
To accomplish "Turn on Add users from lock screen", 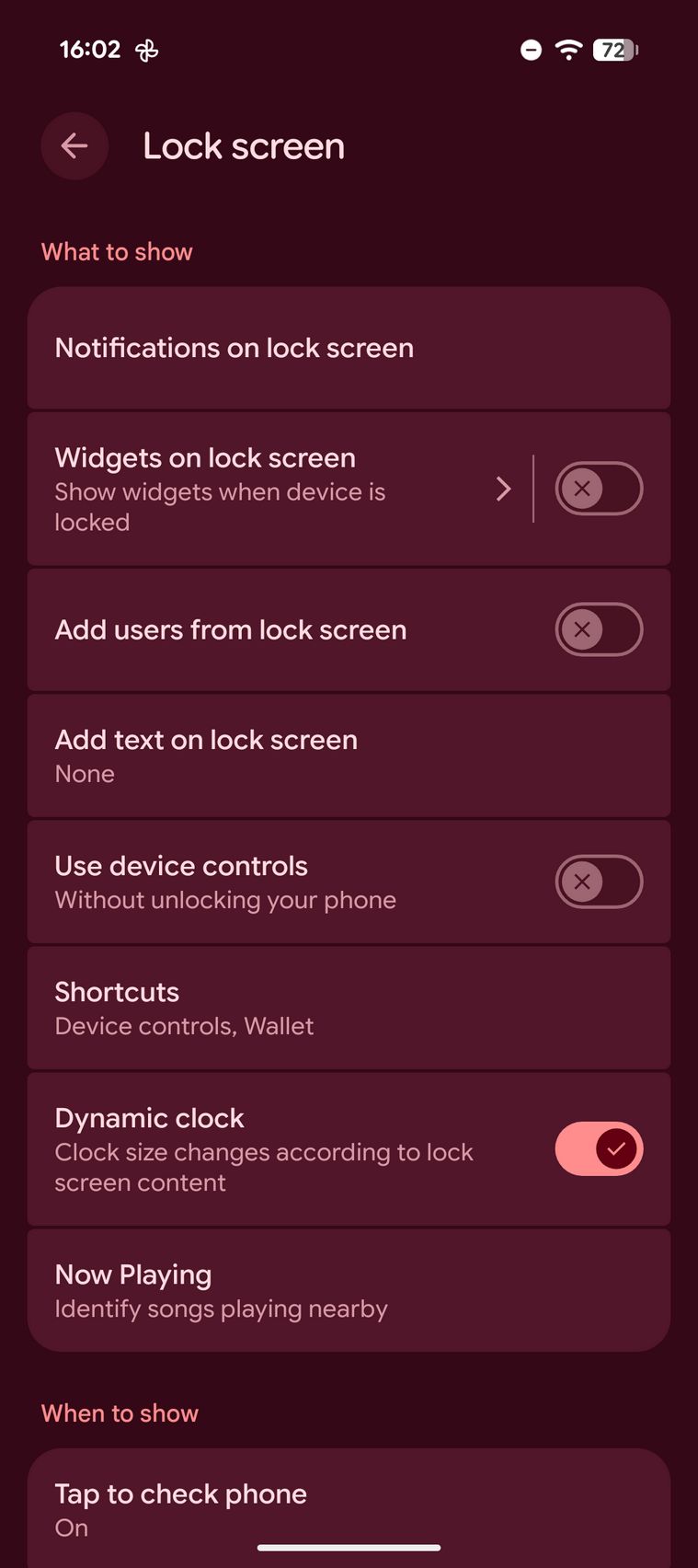I will tap(598, 629).
